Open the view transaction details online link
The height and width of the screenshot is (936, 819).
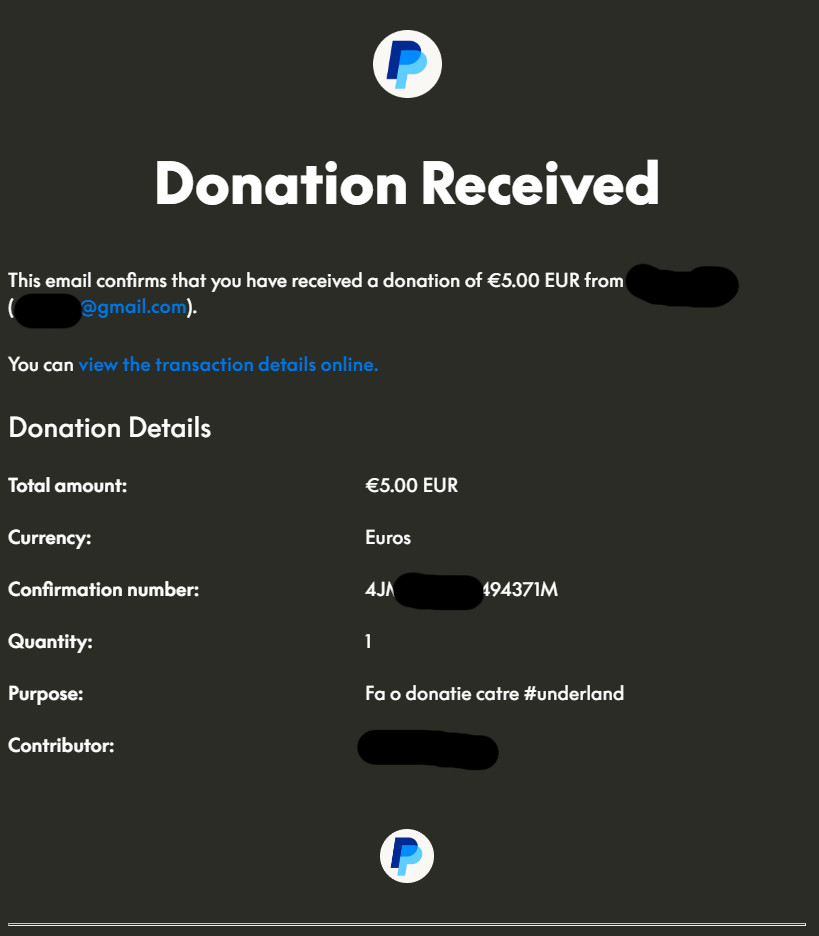[228, 365]
